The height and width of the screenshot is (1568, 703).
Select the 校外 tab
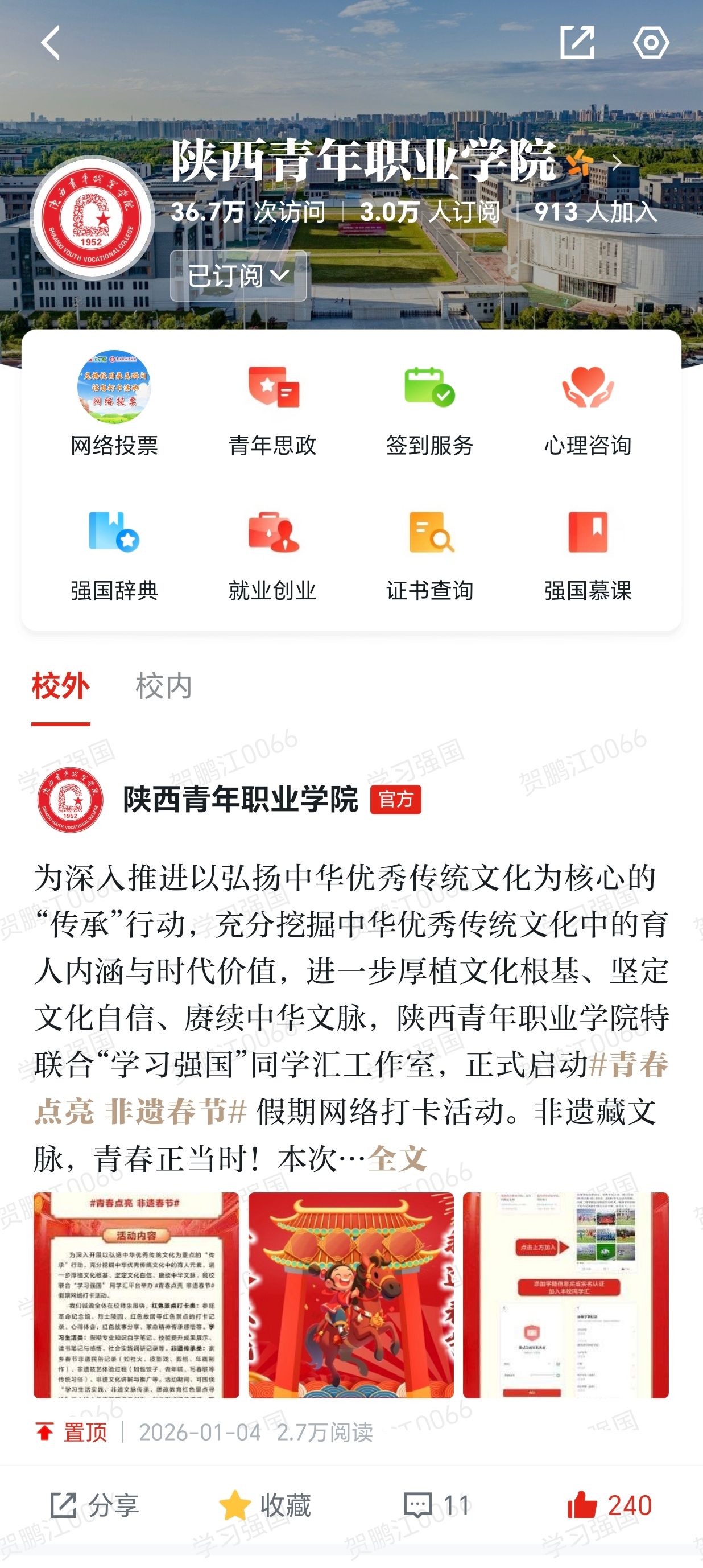coord(61,686)
